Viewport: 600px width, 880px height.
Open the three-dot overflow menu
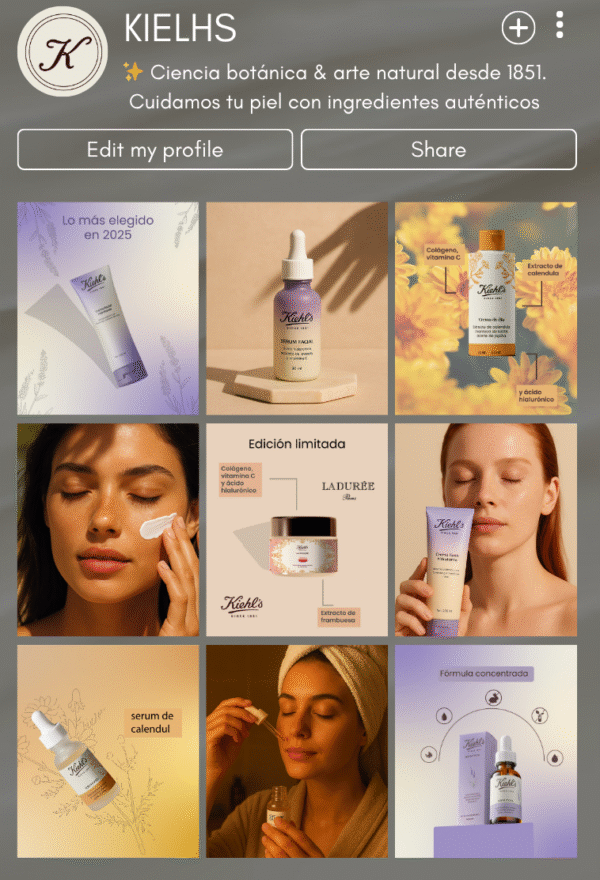pos(559,26)
